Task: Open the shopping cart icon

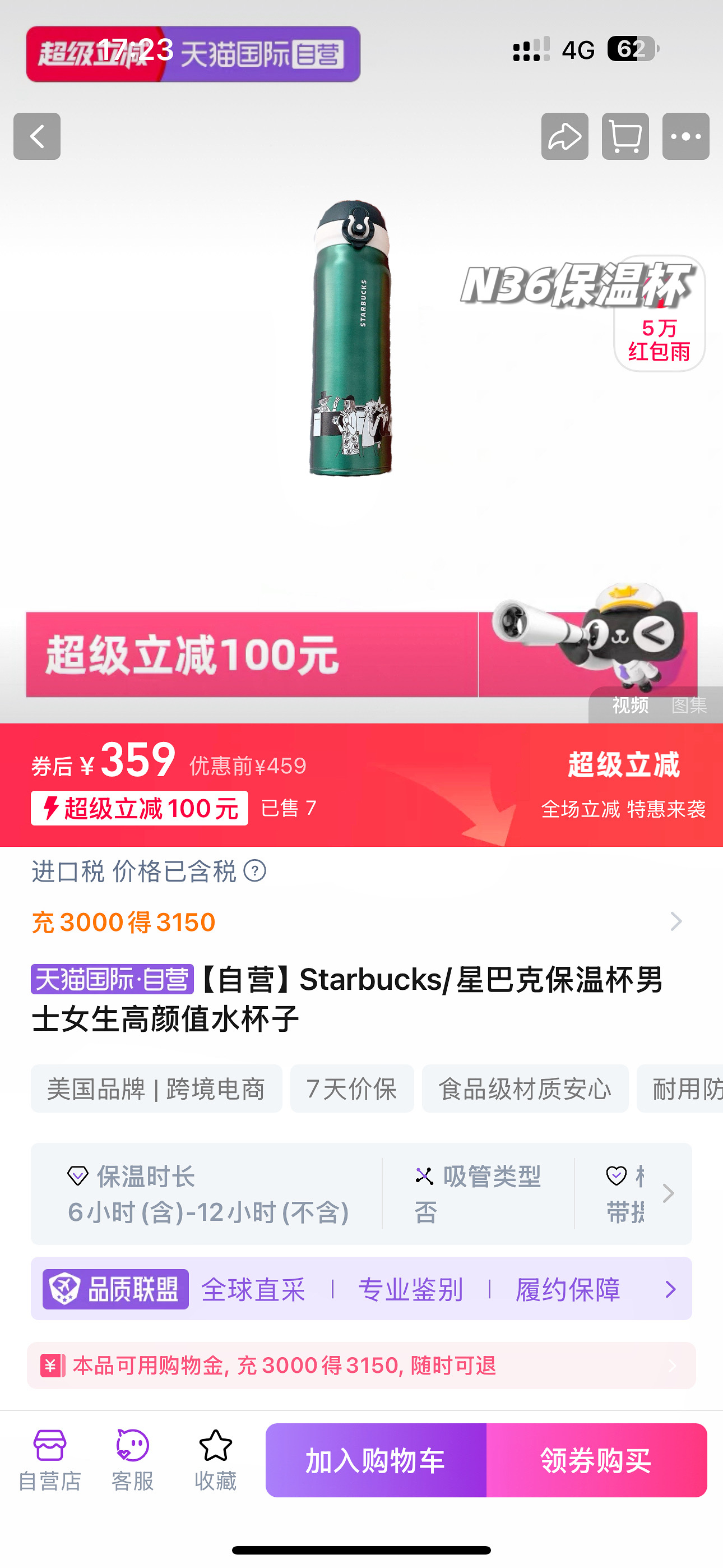Action: pyautogui.click(x=625, y=136)
